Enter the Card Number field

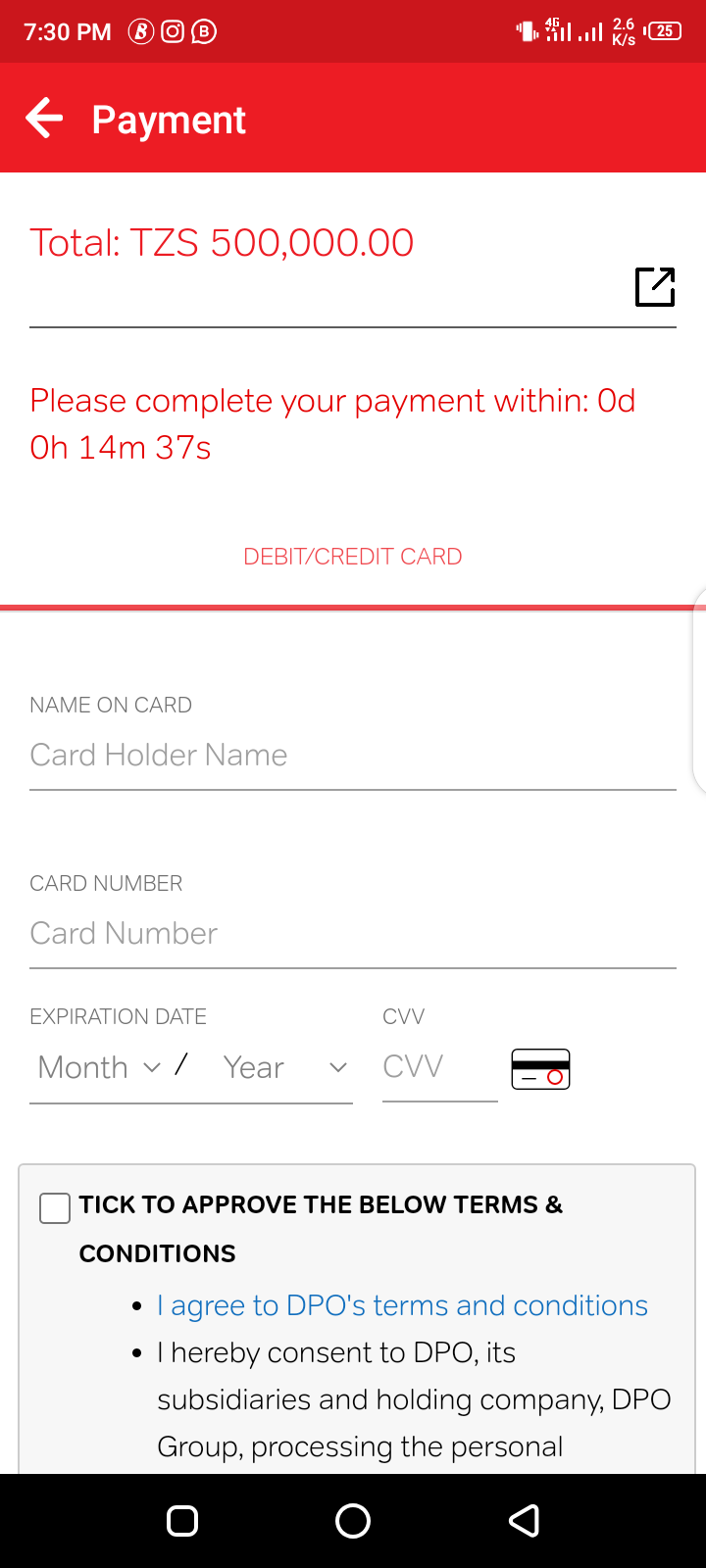tap(353, 934)
